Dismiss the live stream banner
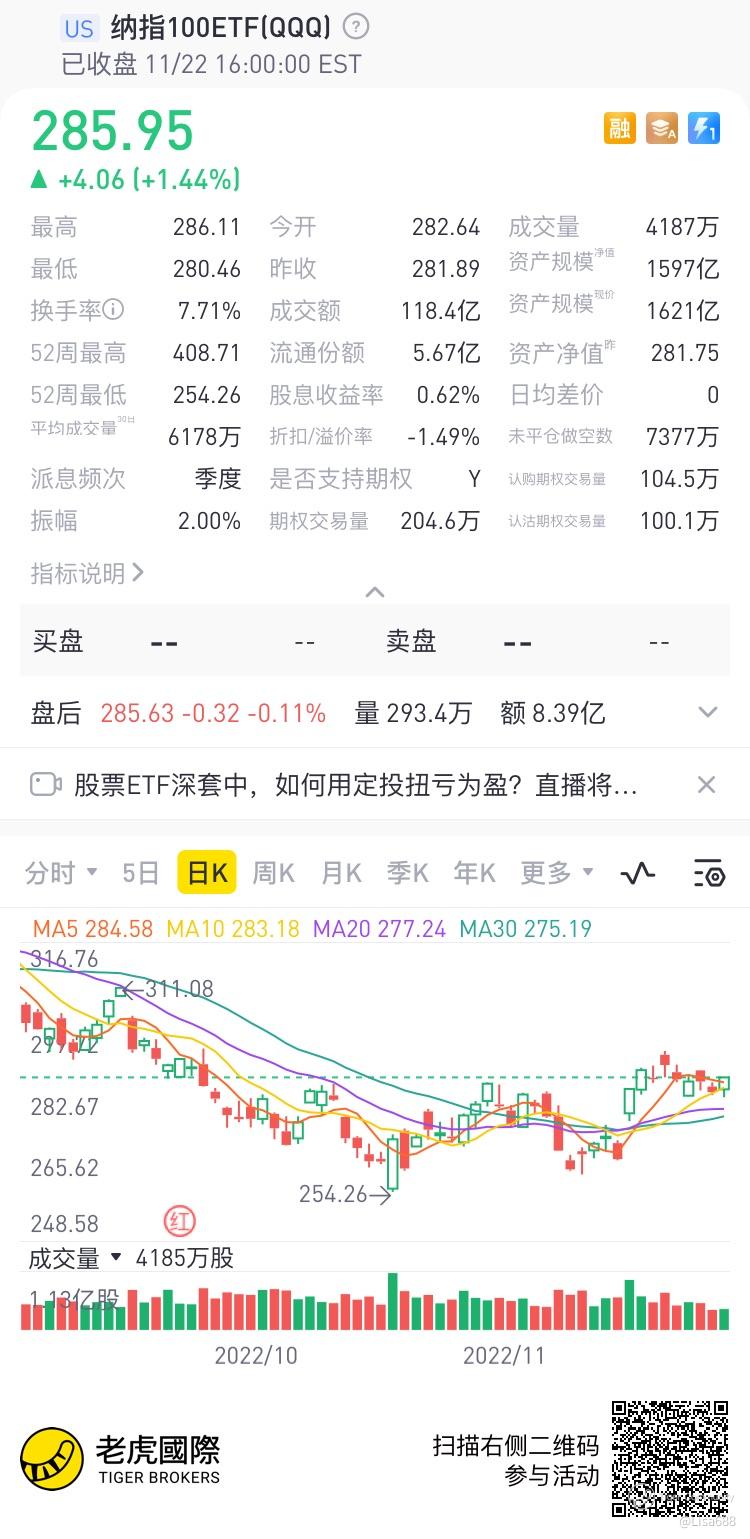750x1539 pixels. point(706,785)
